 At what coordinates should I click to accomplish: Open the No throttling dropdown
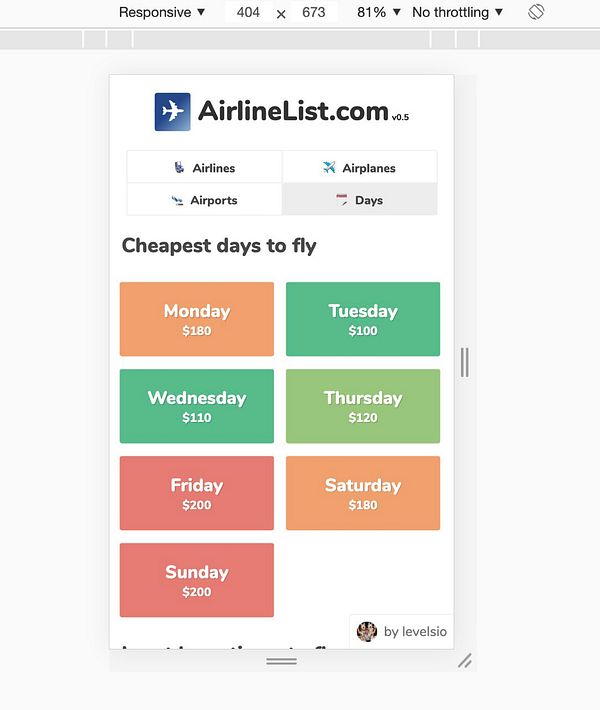(458, 12)
